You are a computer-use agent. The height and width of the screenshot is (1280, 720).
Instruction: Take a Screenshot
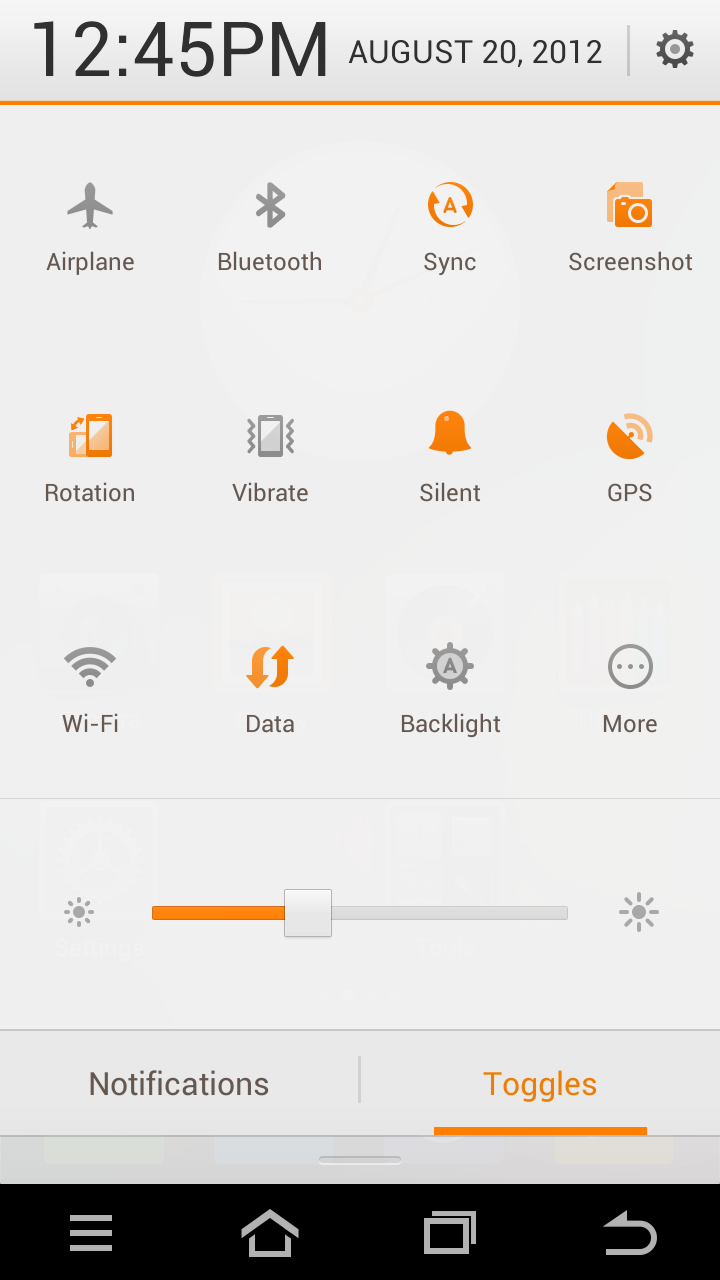pyautogui.click(x=630, y=226)
